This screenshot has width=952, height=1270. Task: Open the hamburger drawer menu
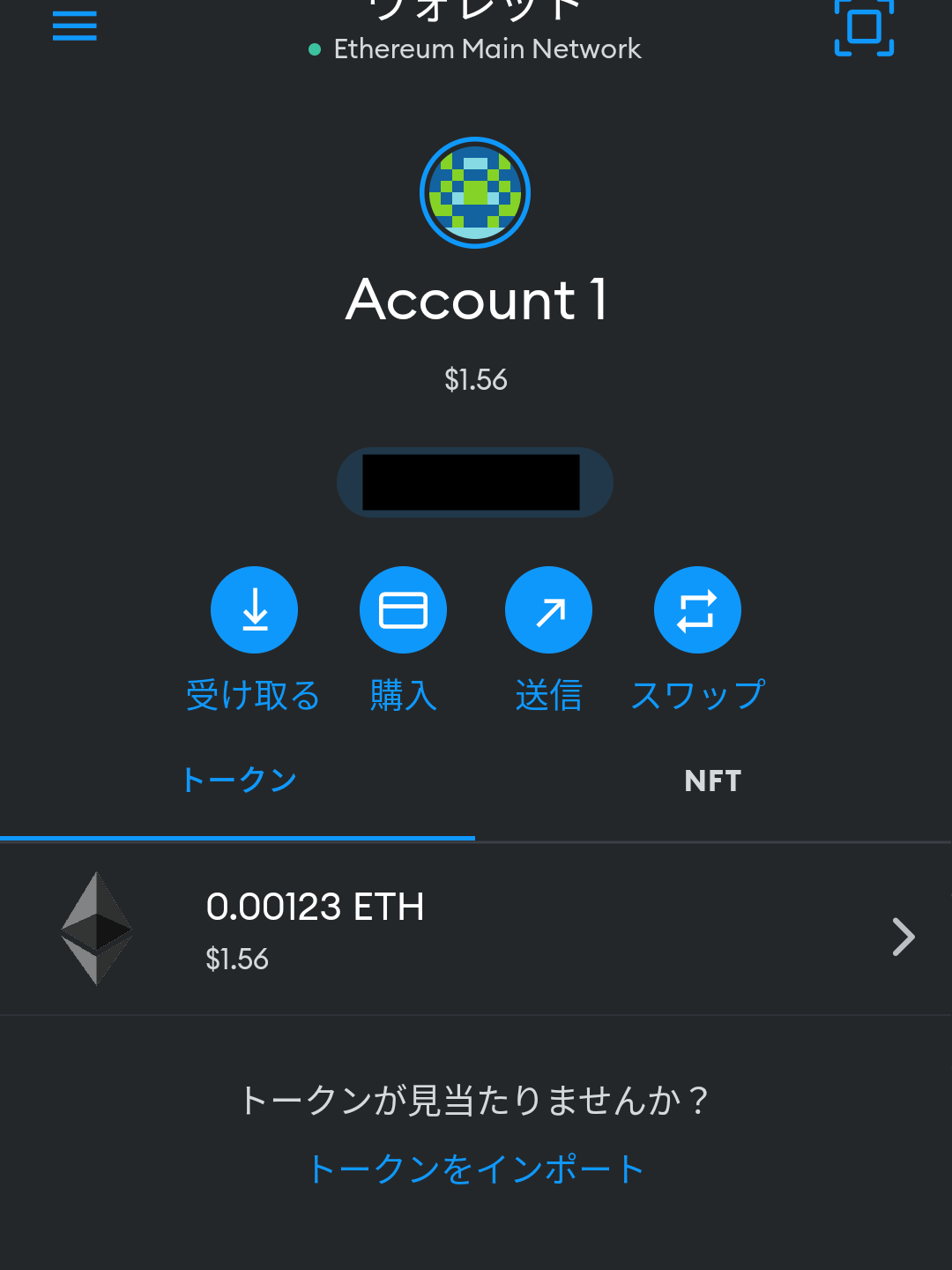pos(75,27)
